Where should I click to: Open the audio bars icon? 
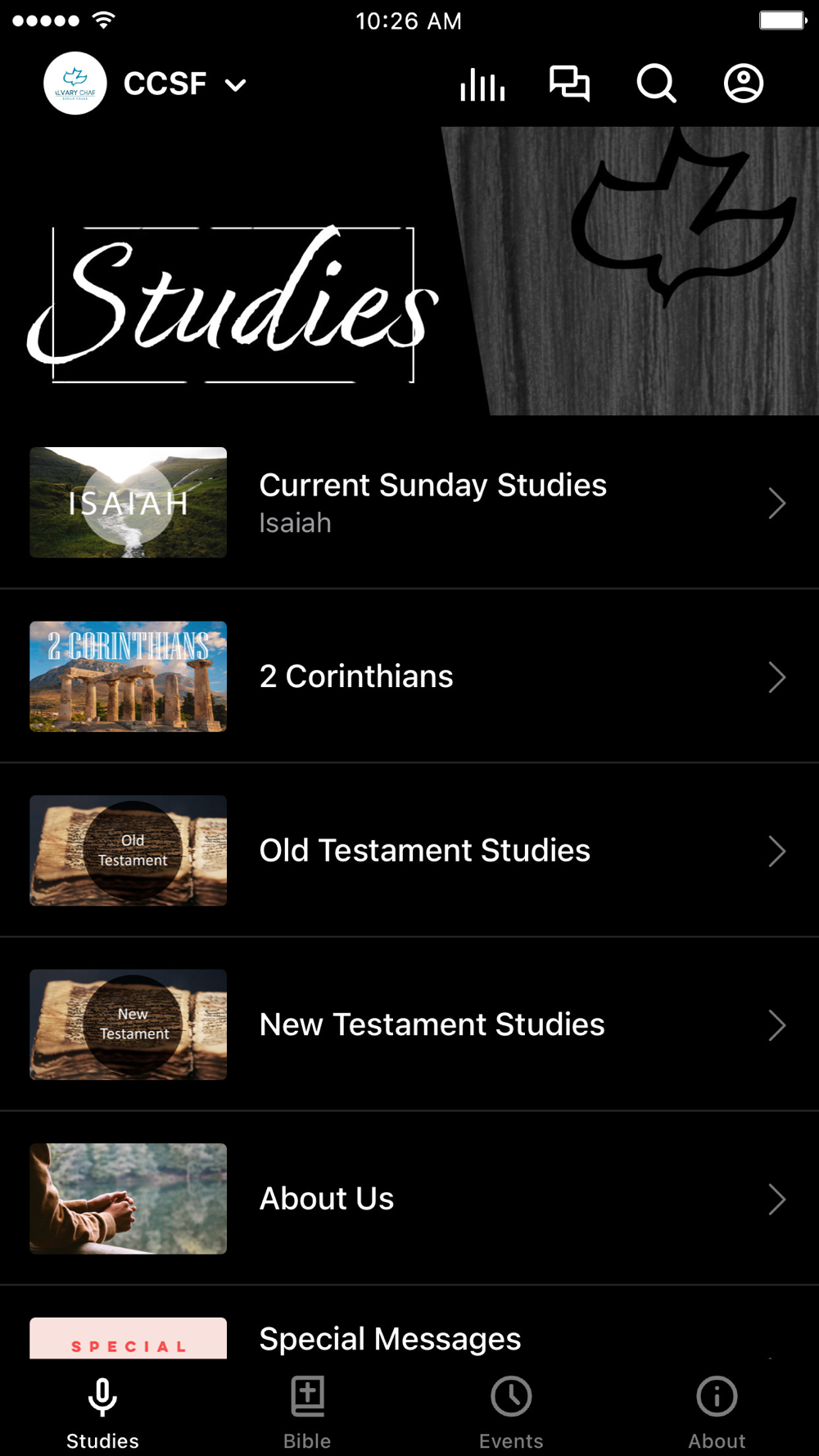482,84
